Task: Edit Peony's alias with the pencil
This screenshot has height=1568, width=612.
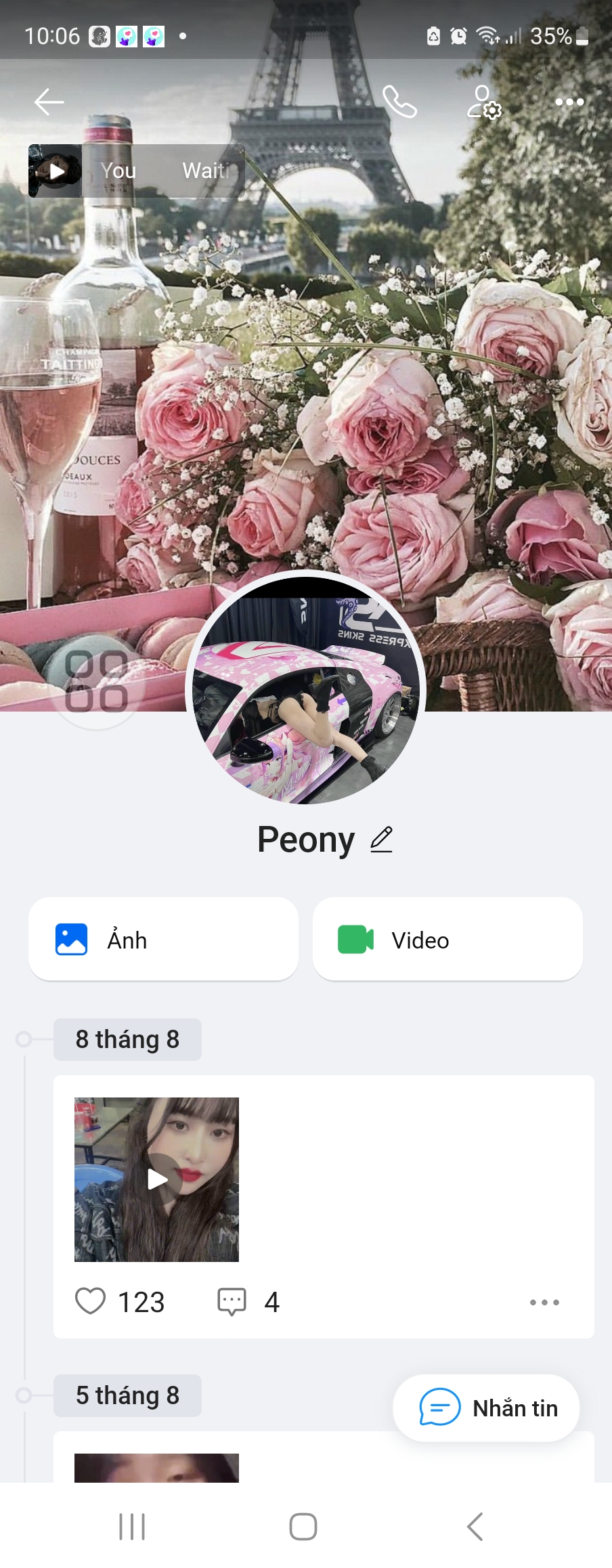Action: click(382, 840)
